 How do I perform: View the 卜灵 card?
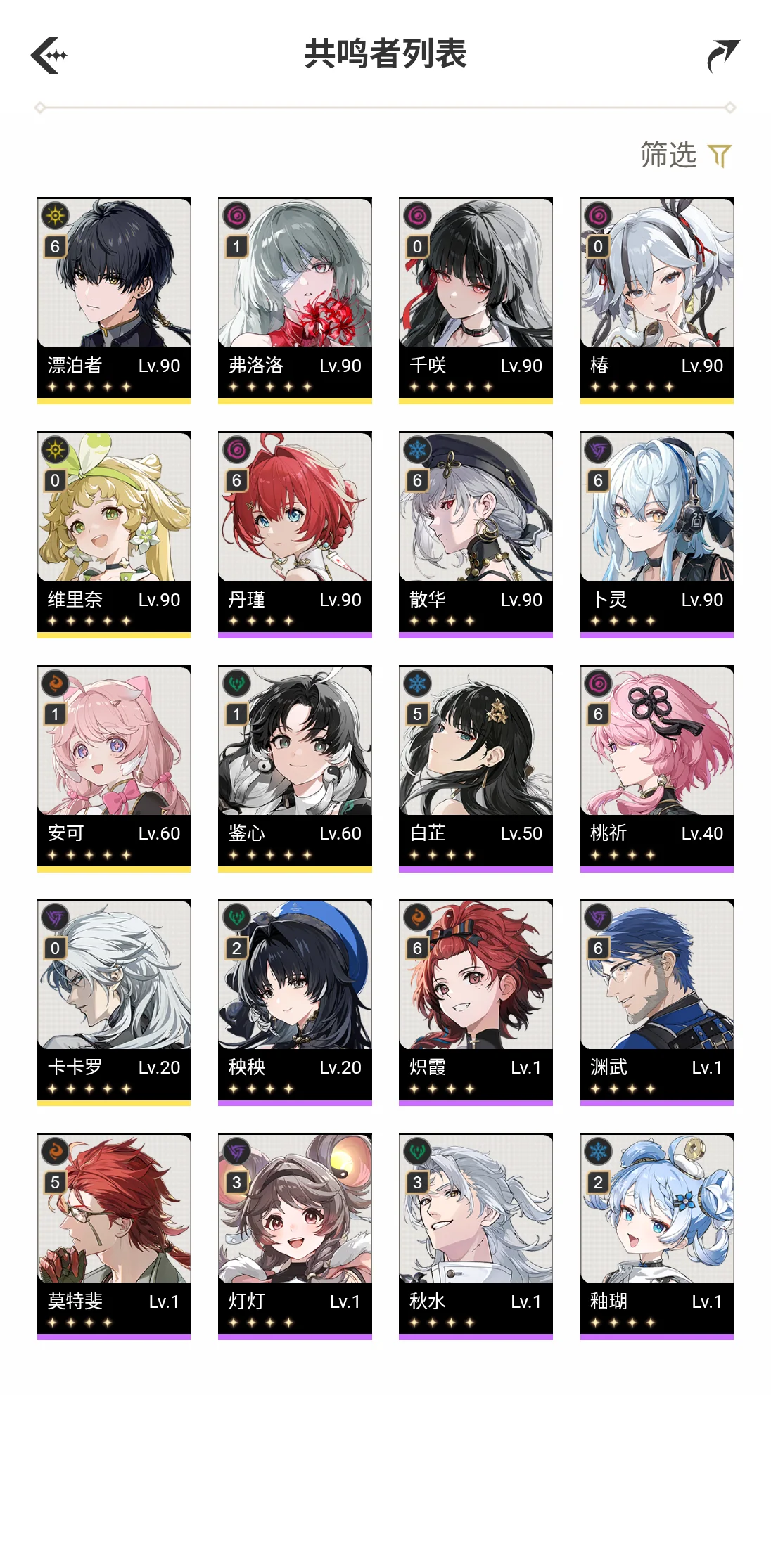pyautogui.click(x=656, y=533)
